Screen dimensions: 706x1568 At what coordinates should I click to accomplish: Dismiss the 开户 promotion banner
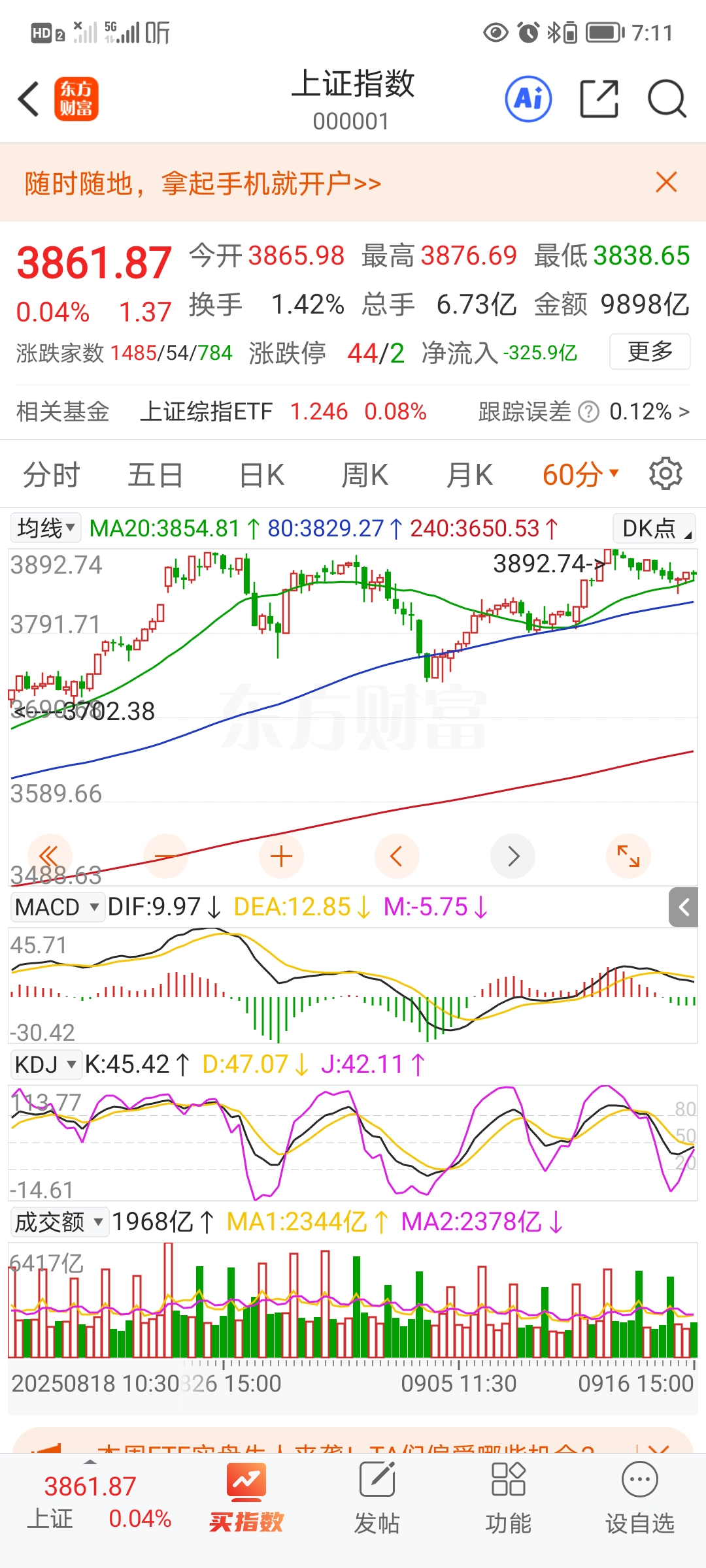click(x=666, y=182)
